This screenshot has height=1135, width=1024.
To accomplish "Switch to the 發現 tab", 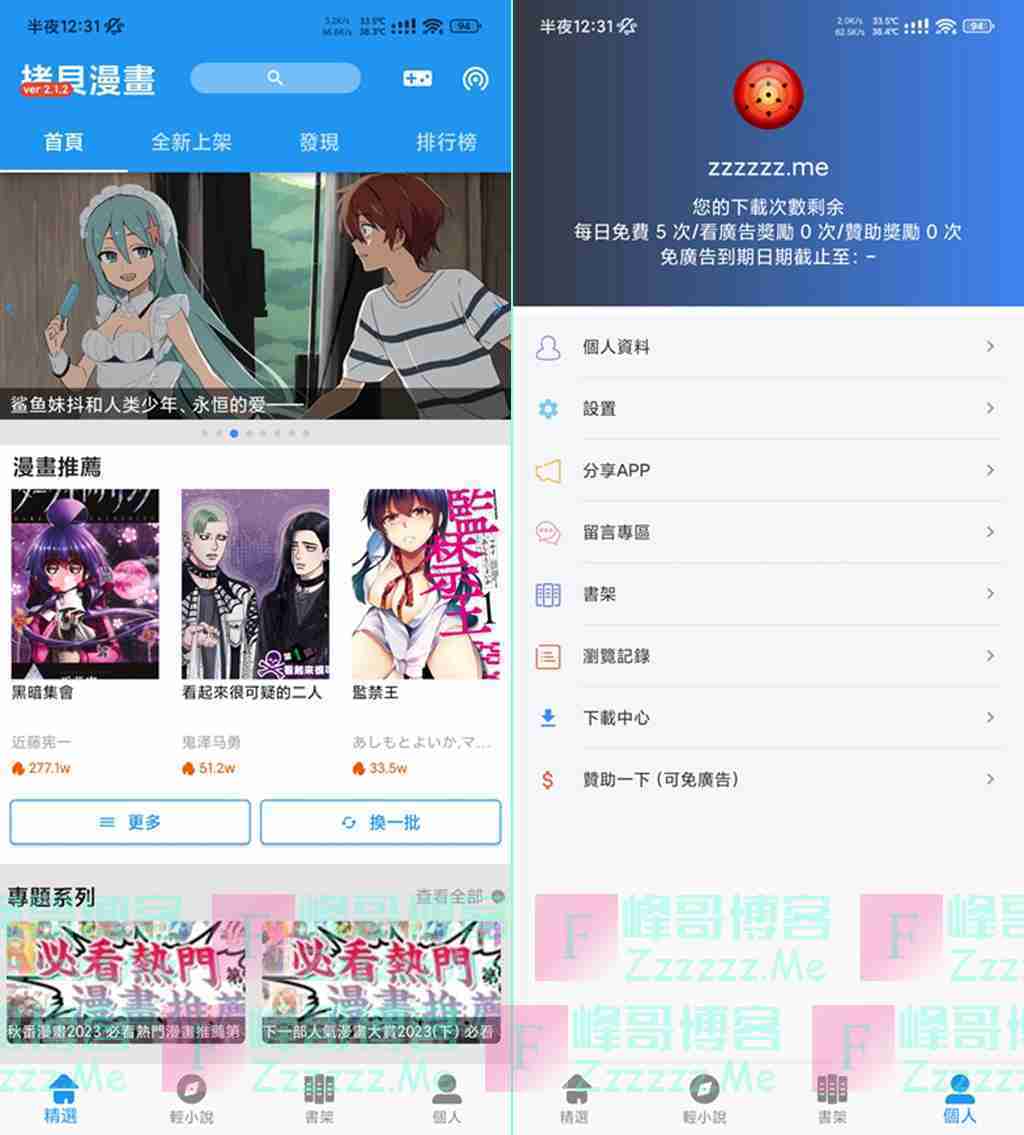I will [319, 142].
